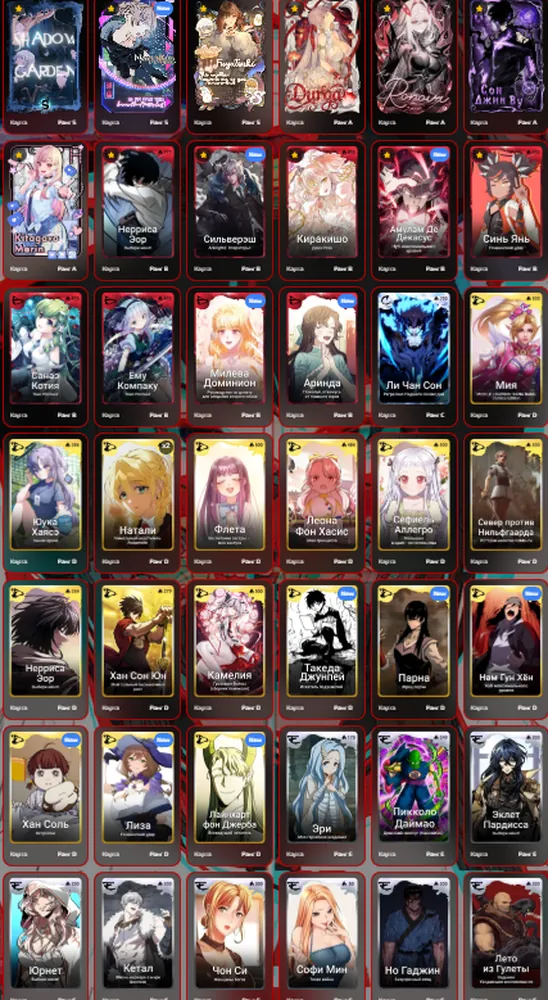Open the Натали card
Viewport: 548px width, 1000px height.
[137, 503]
